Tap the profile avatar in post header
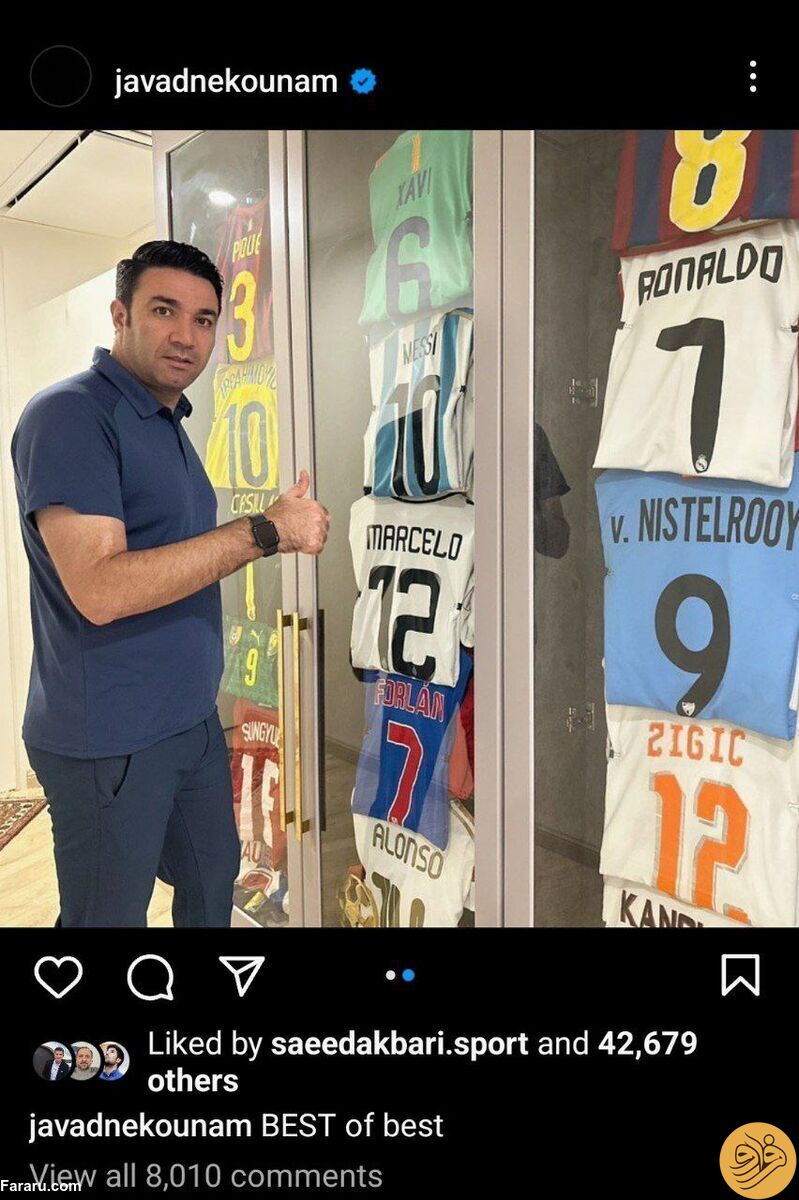Viewport: 799px width, 1200px height. click(x=60, y=76)
